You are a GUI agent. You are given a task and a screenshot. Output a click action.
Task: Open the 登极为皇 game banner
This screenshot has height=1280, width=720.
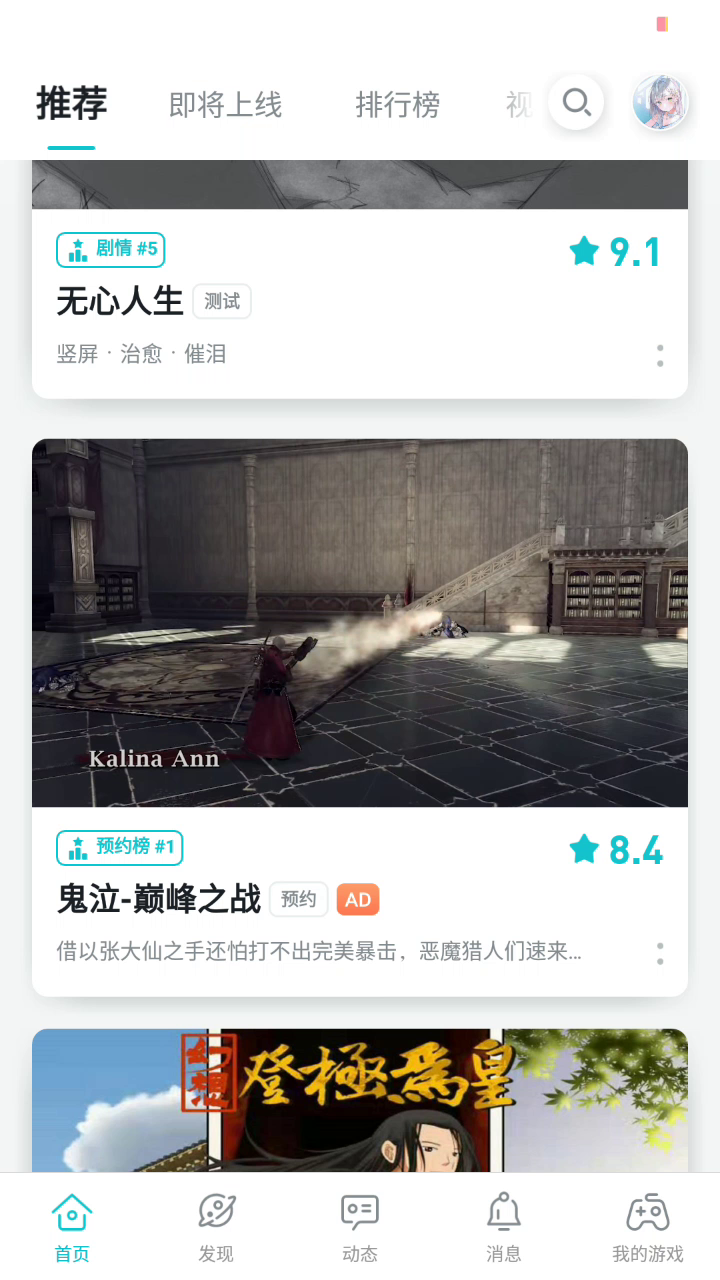tap(360, 1100)
